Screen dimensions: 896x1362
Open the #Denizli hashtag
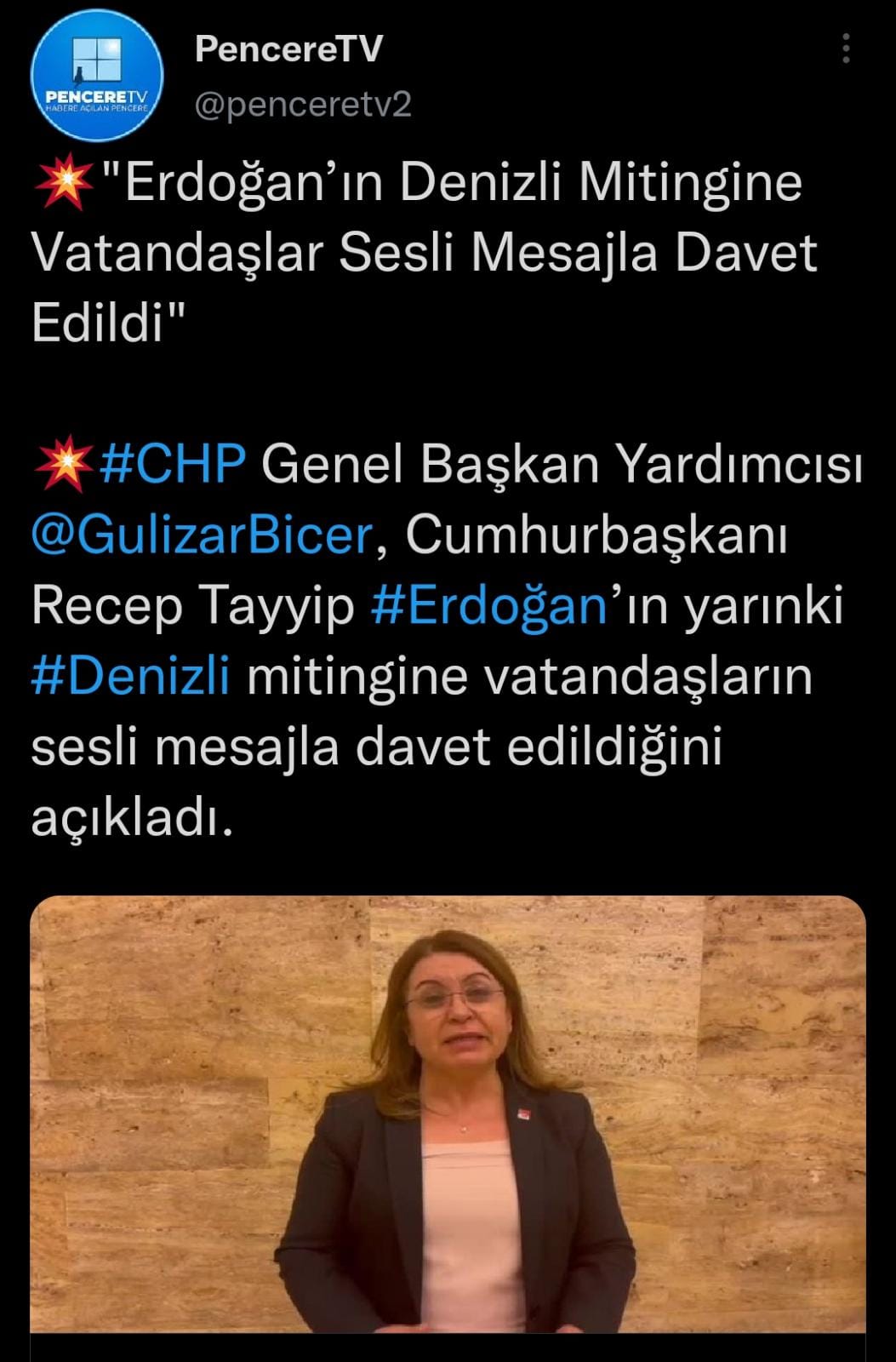[x=130, y=677]
